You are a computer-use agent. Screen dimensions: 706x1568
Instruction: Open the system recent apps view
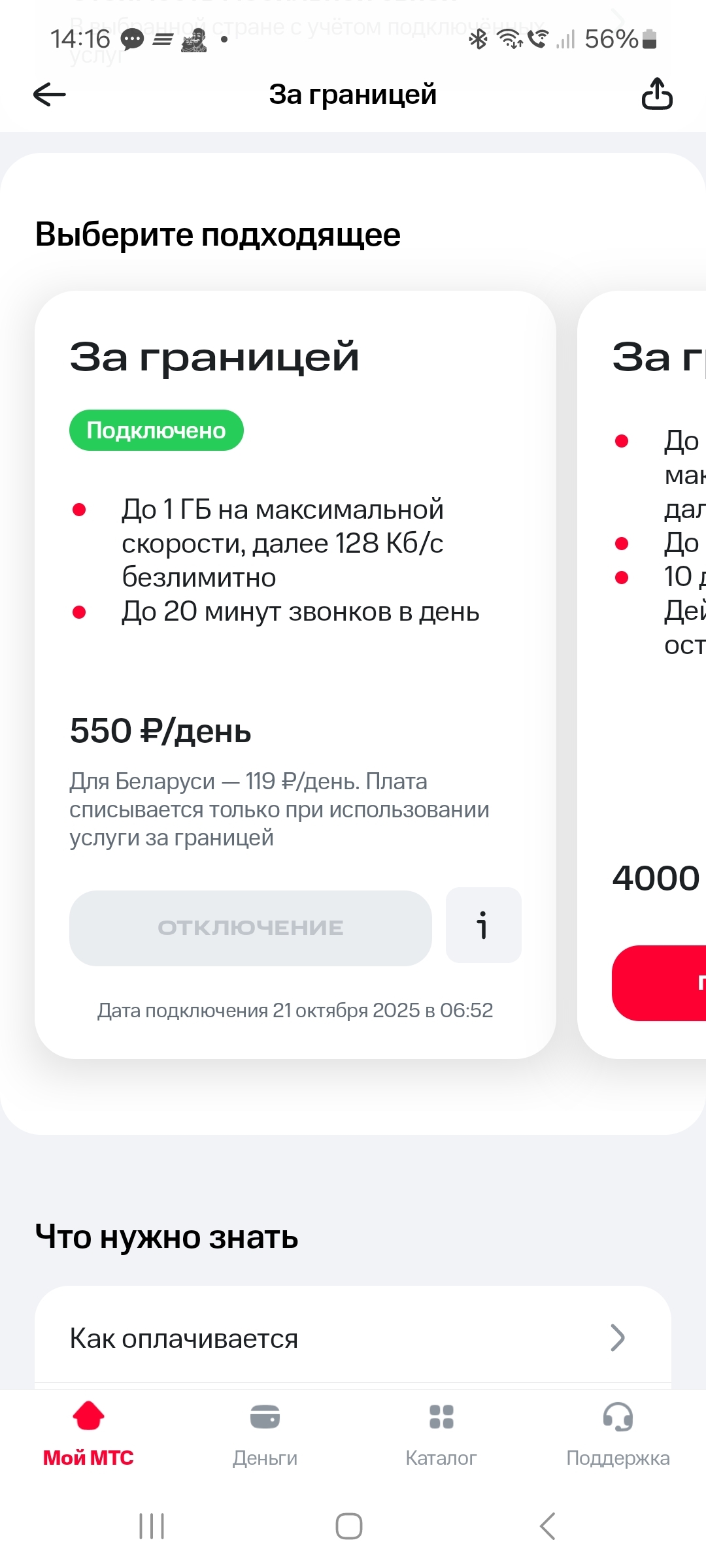pos(152,1526)
